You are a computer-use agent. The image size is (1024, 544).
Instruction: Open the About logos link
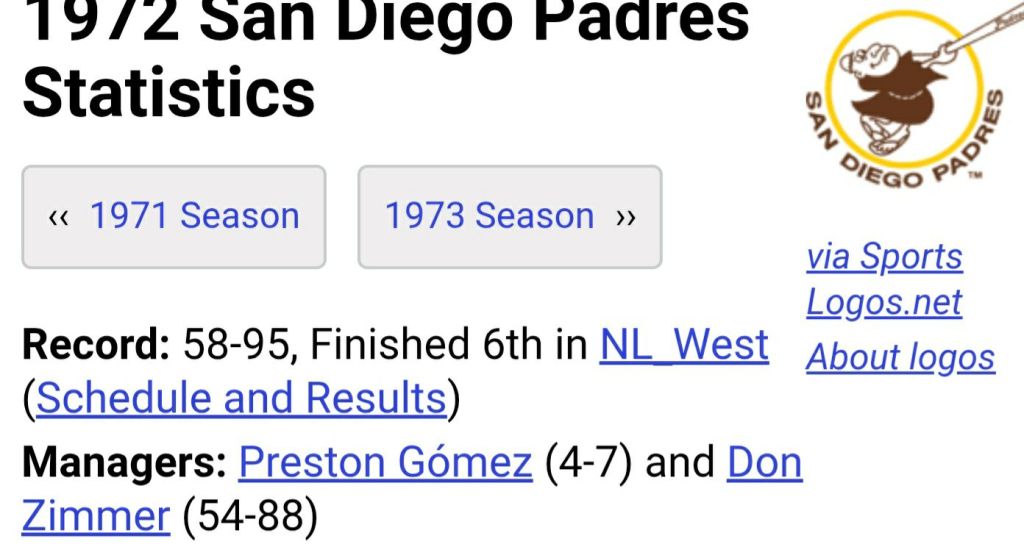[900, 357]
